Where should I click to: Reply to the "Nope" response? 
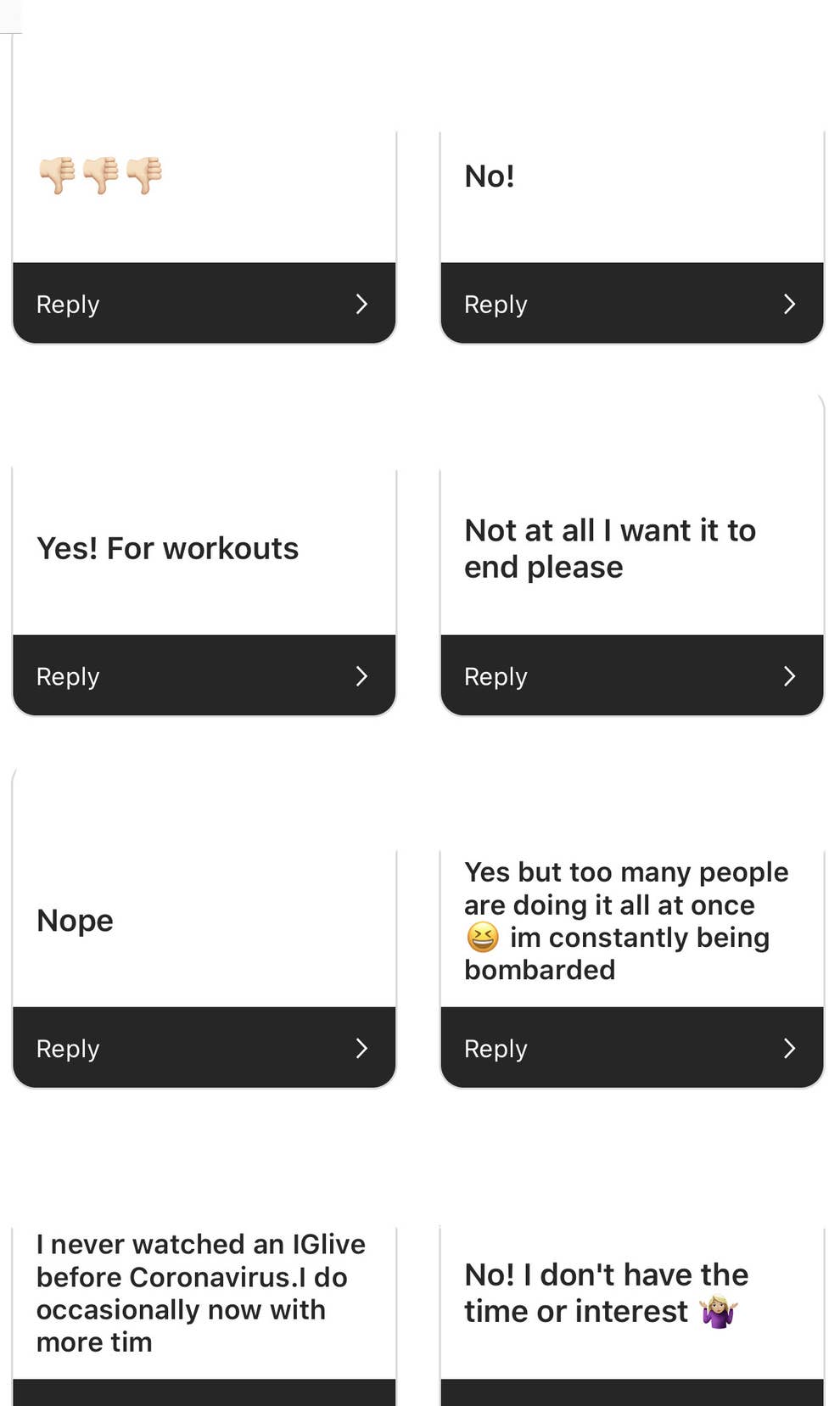[x=204, y=1048]
